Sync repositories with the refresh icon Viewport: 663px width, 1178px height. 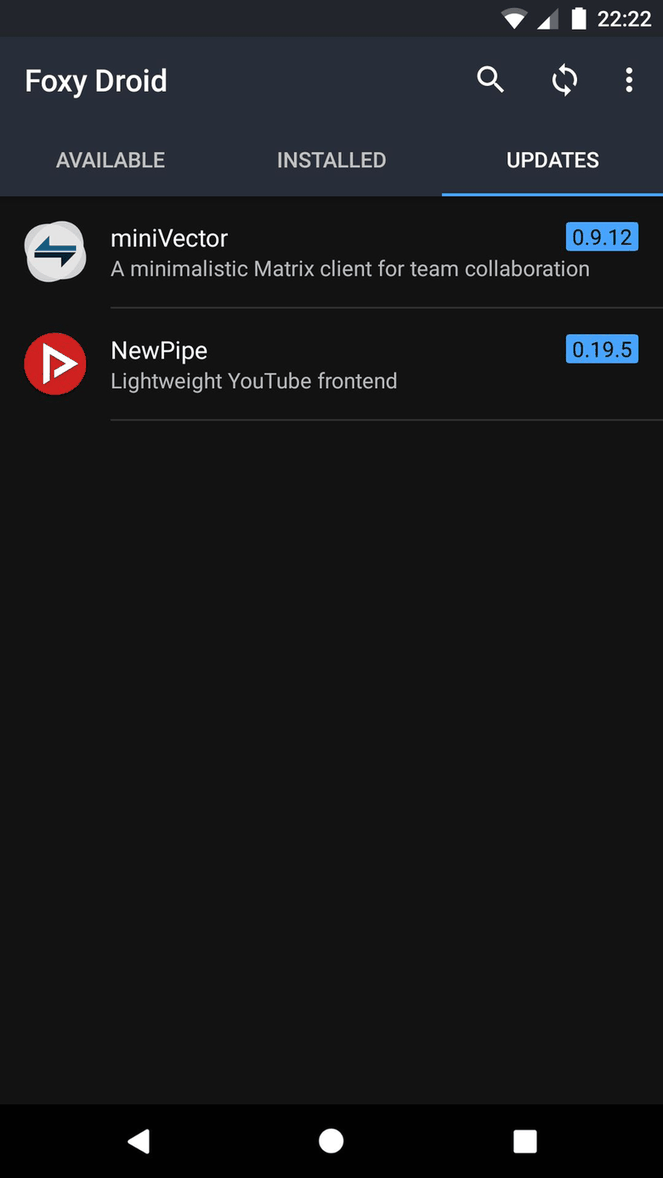coord(565,80)
